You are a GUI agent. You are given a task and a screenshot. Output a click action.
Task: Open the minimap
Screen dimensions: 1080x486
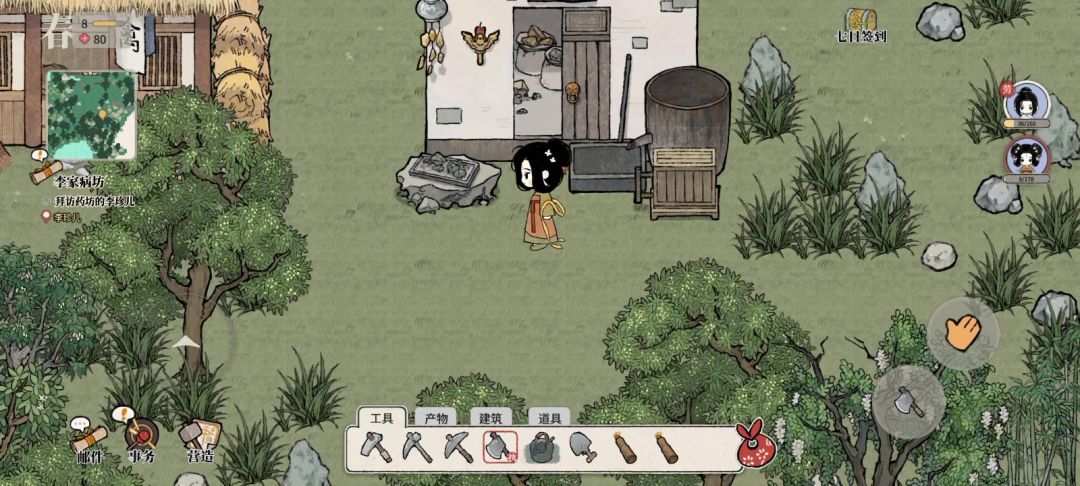click(91, 115)
